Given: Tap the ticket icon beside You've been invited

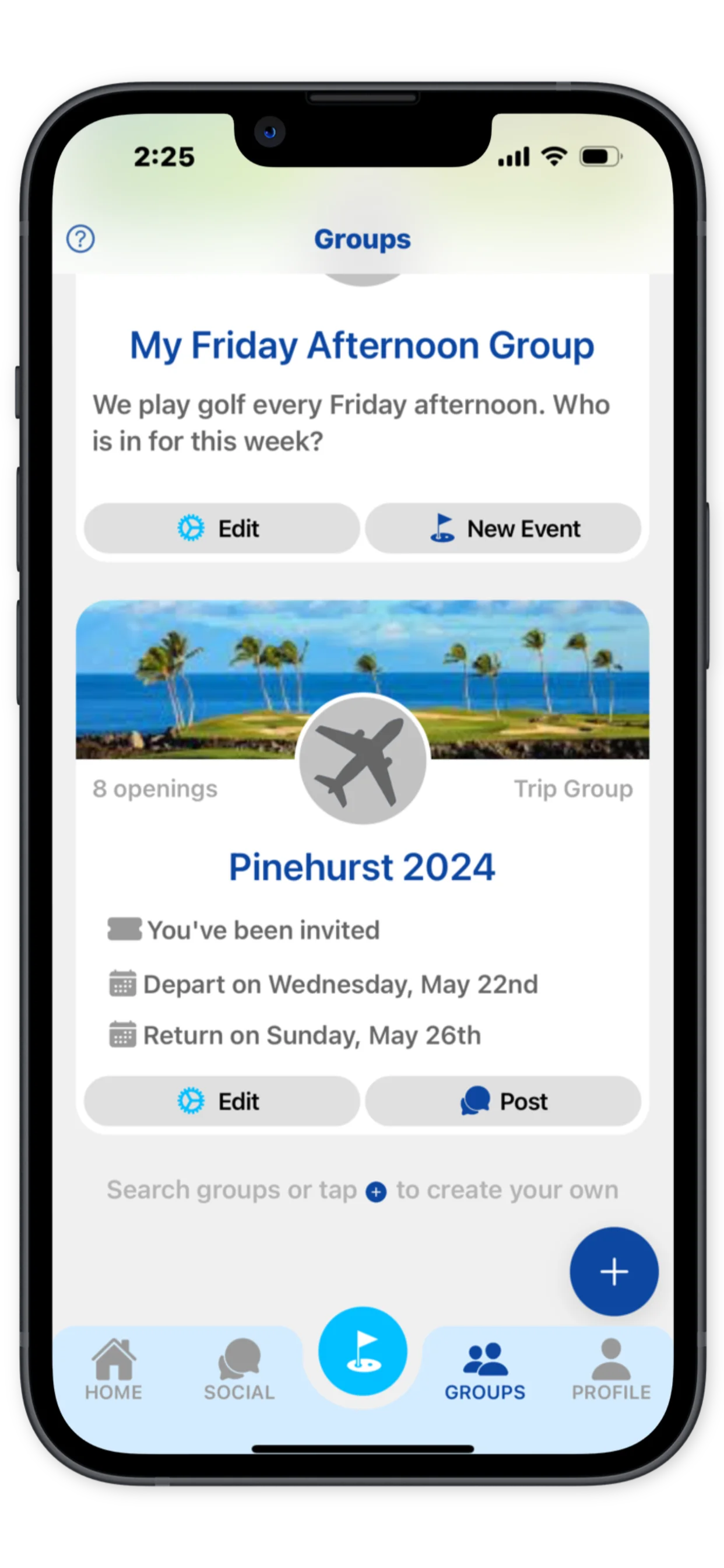Looking at the screenshot, I should pyautogui.click(x=125, y=929).
